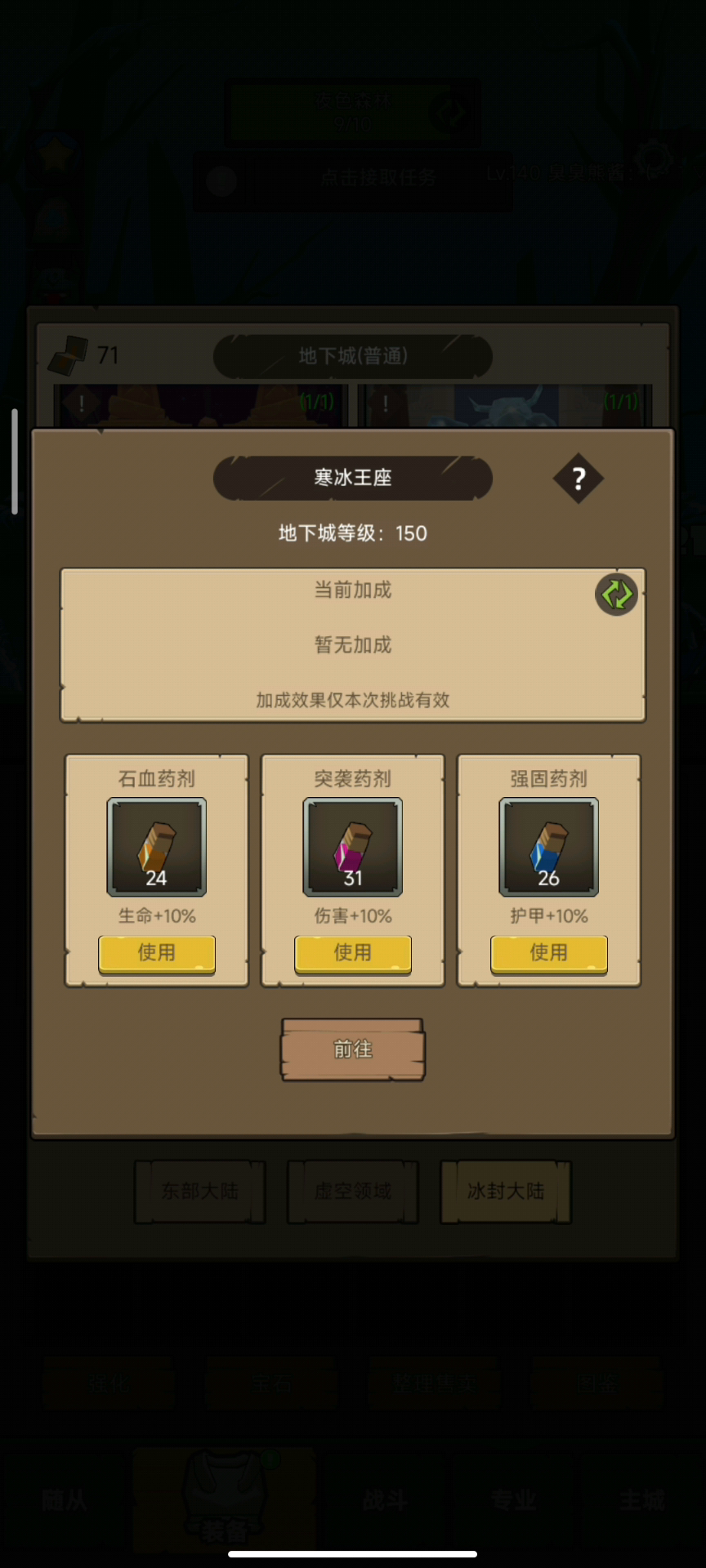Select the 强固药剂 potion icon

coord(549,848)
